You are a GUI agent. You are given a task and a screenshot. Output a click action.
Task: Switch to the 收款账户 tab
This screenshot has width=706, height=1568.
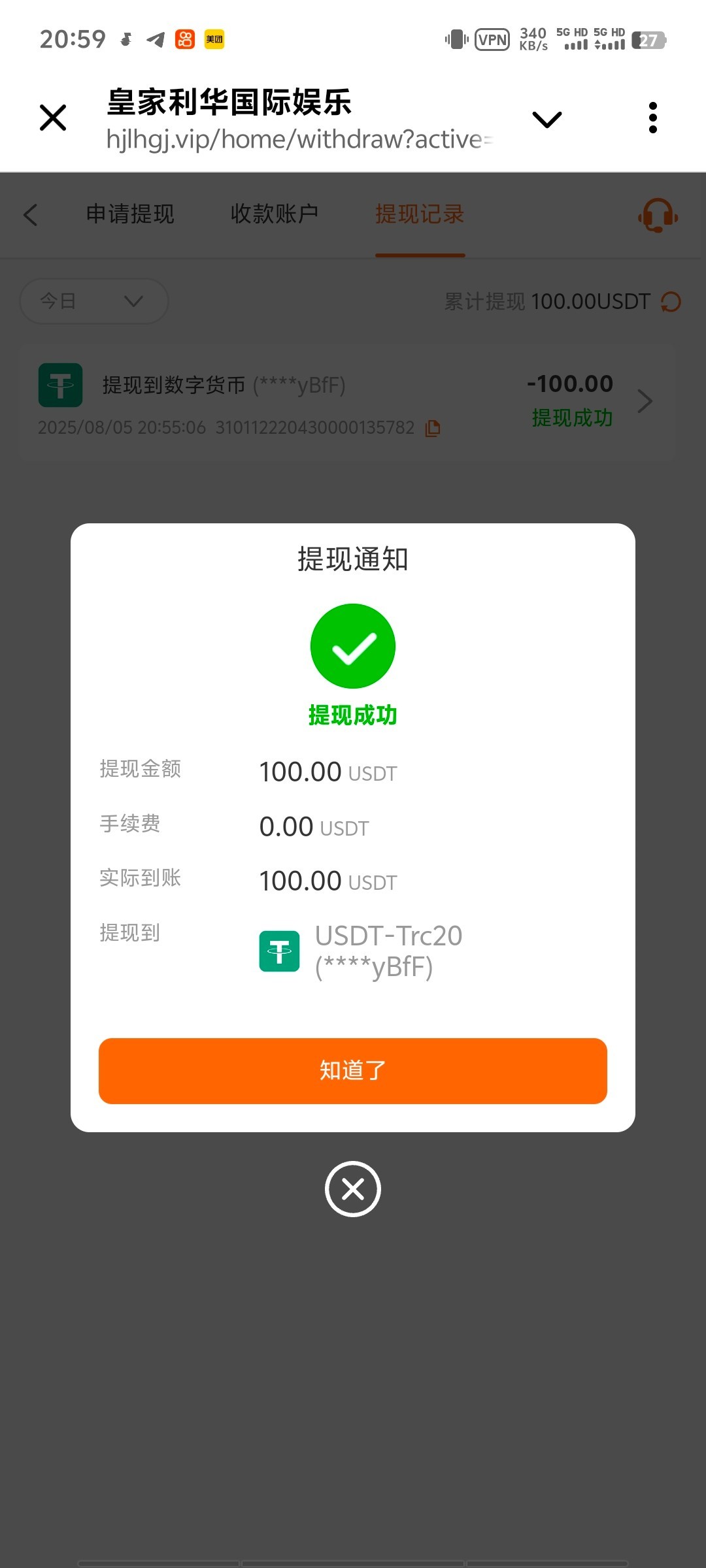point(275,214)
